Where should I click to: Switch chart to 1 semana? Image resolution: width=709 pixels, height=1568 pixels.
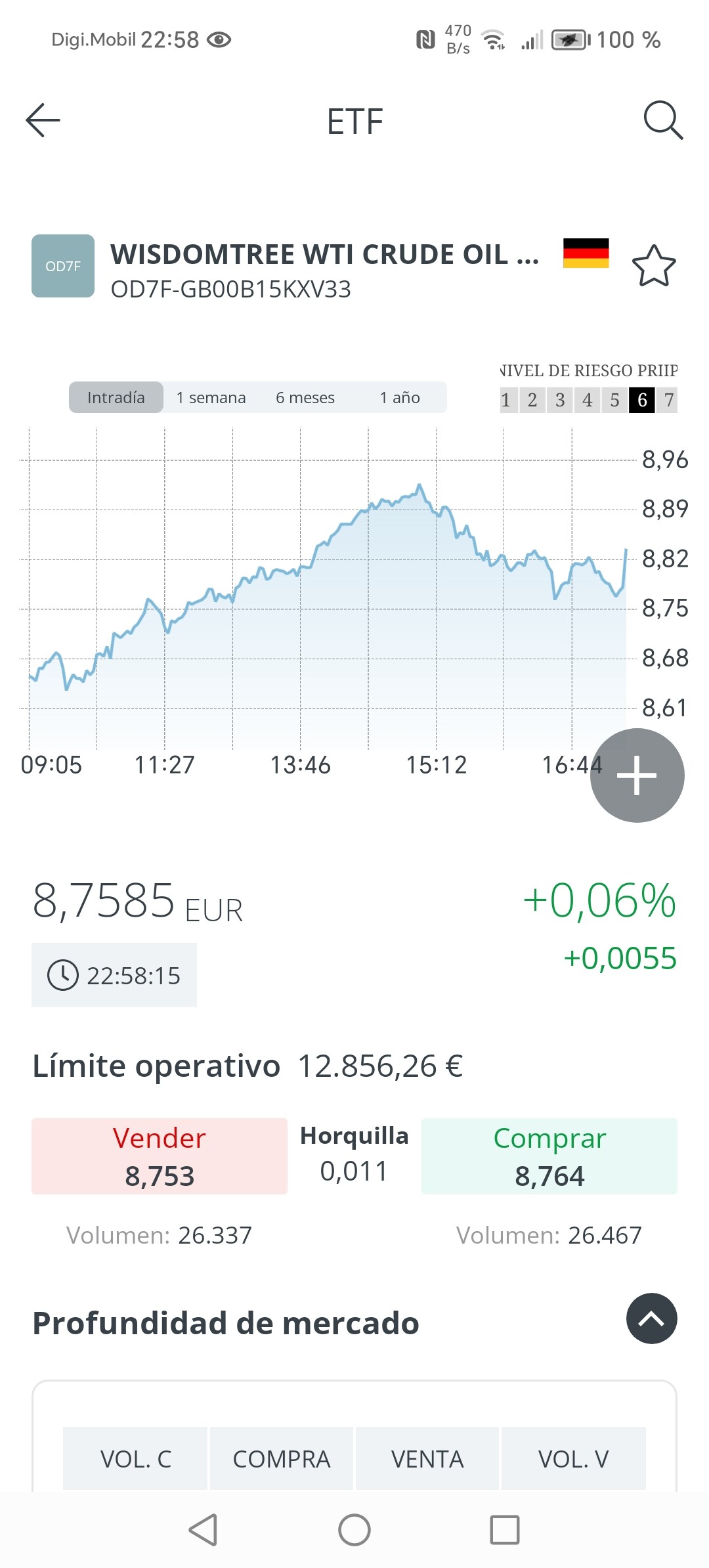click(x=211, y=397)
